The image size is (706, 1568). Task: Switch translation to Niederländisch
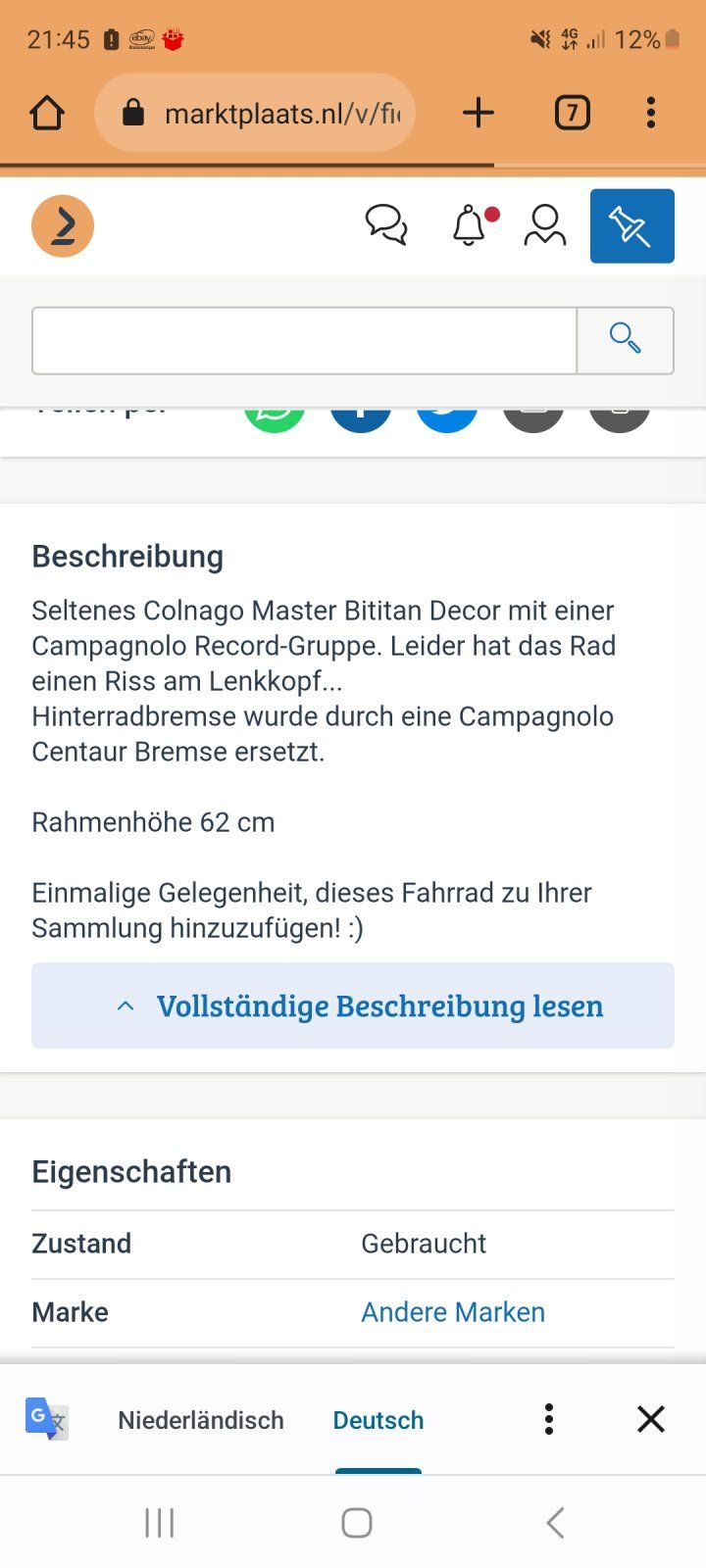(201, 1420)
